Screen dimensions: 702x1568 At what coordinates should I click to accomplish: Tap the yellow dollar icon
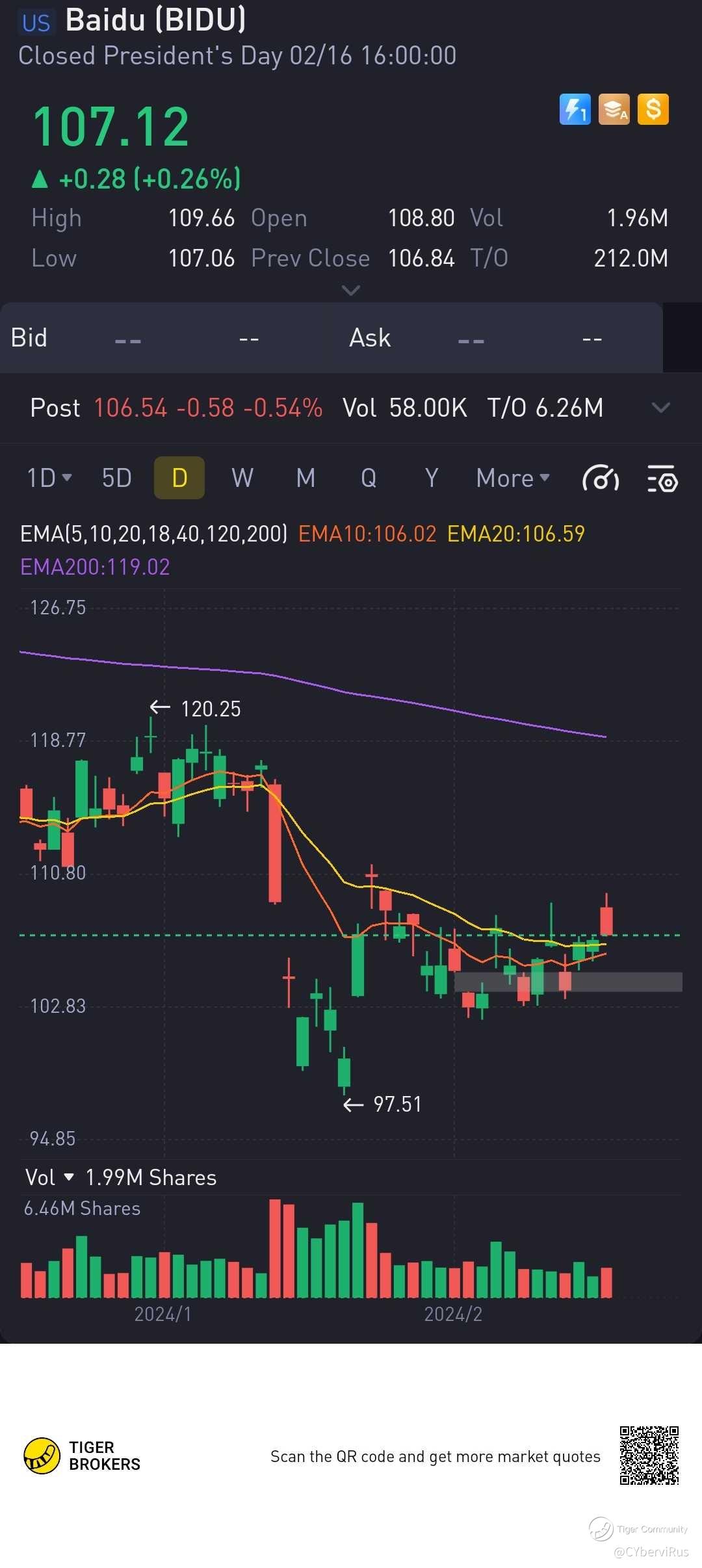pyautogui.click(x=653, y=109)
